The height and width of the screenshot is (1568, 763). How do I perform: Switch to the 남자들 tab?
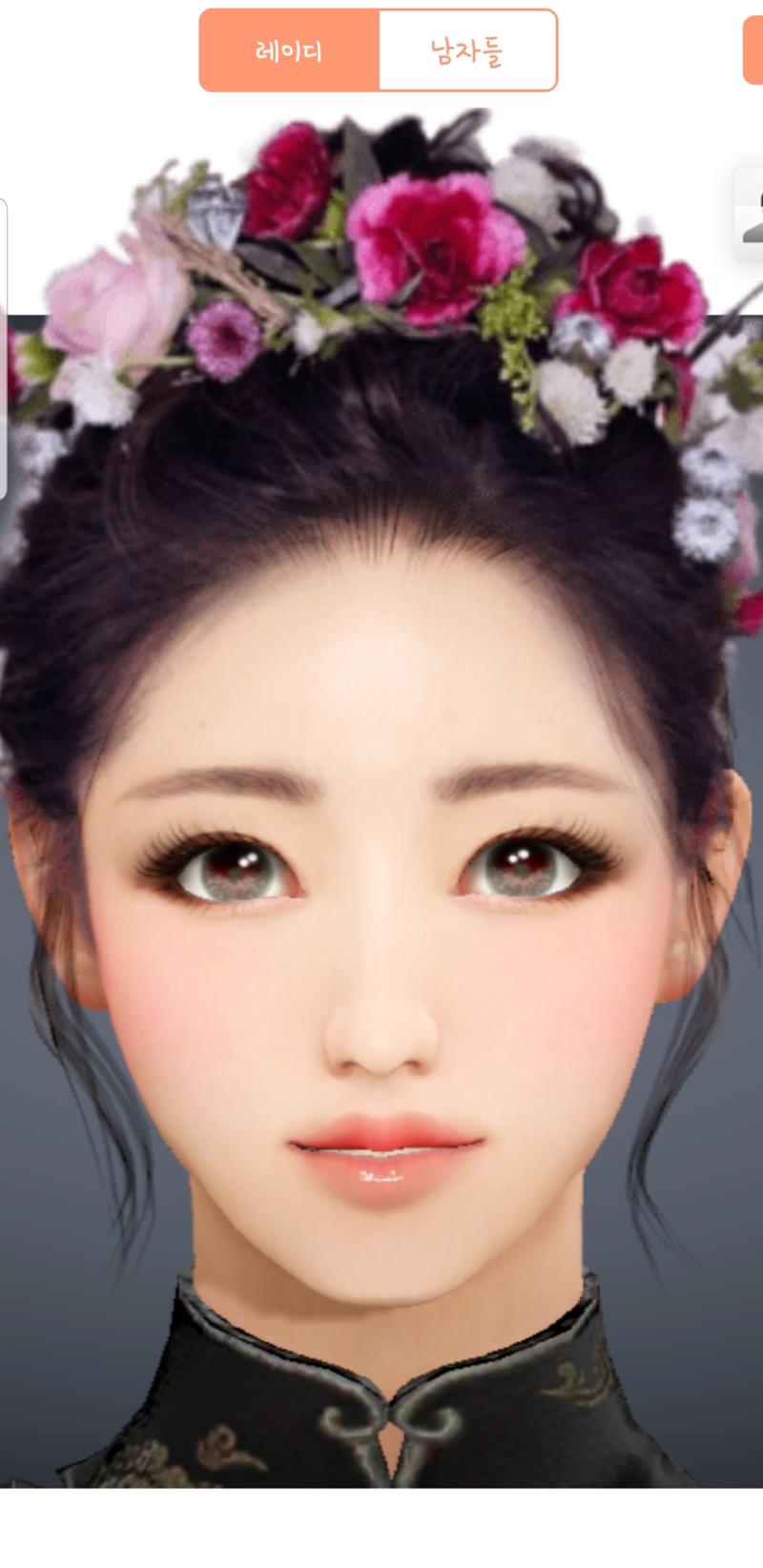coord(466,52)
